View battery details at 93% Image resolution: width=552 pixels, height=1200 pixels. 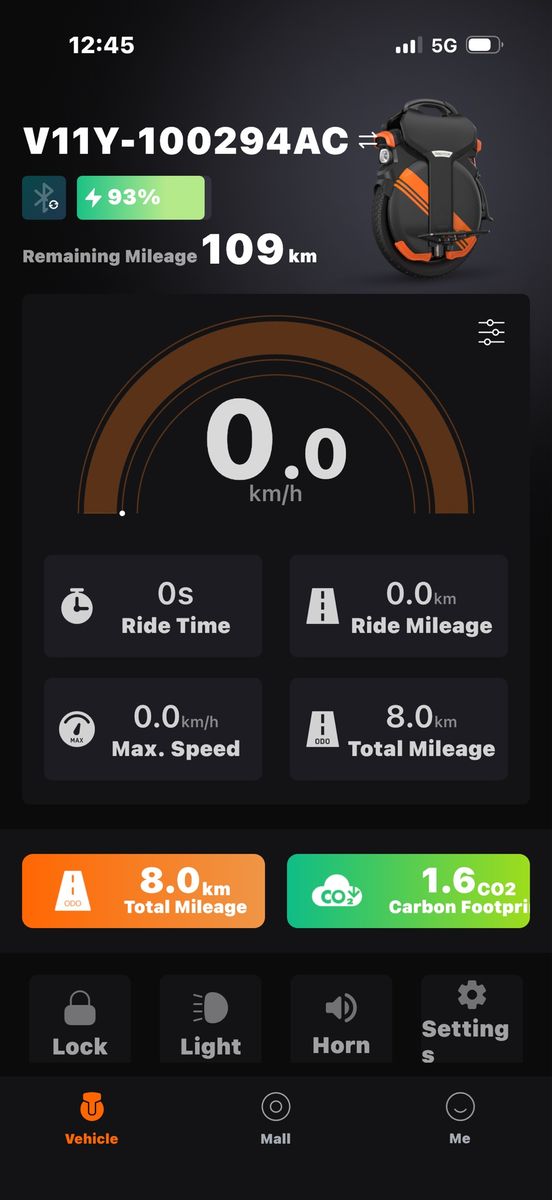pos(141,198)
